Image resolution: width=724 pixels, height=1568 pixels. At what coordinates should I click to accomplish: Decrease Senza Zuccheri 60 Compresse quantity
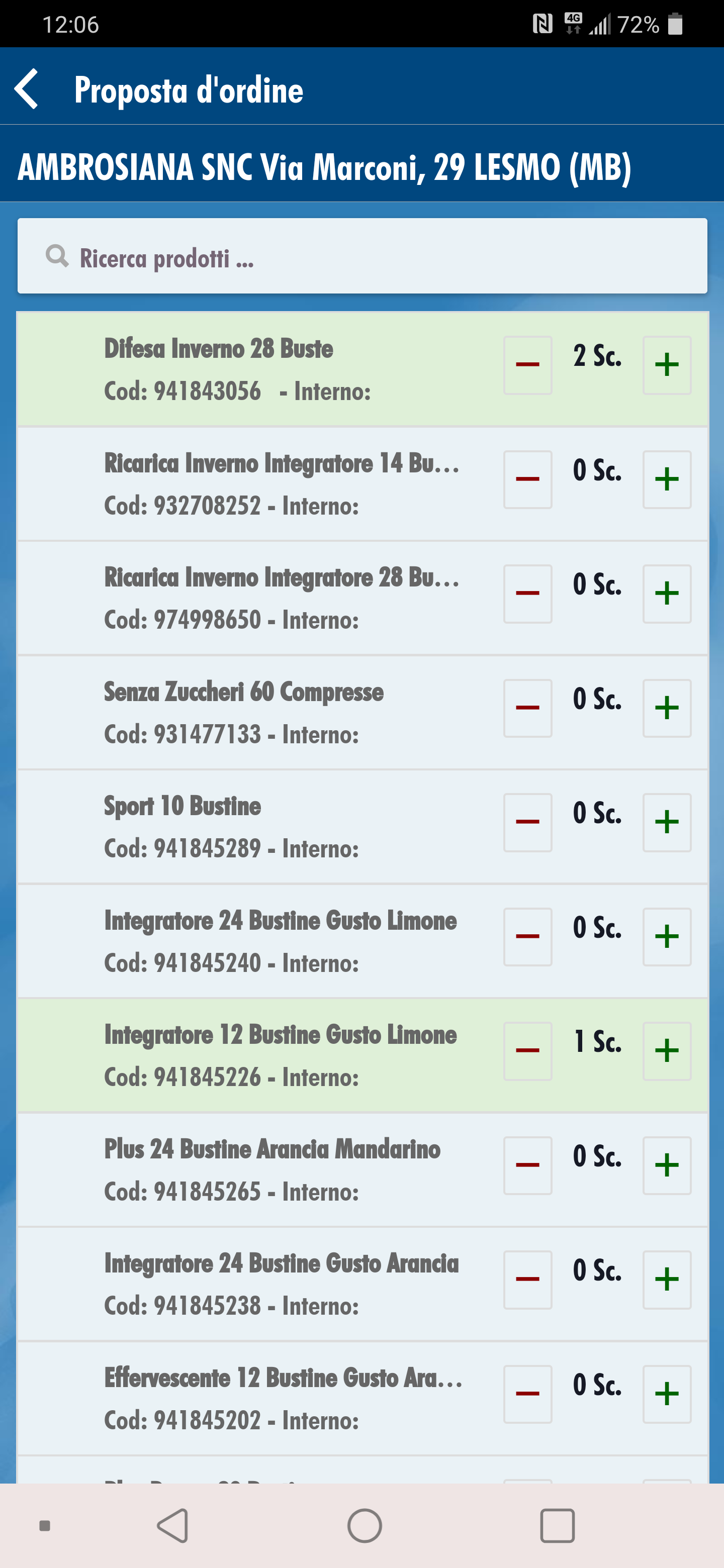pos(527,709)
